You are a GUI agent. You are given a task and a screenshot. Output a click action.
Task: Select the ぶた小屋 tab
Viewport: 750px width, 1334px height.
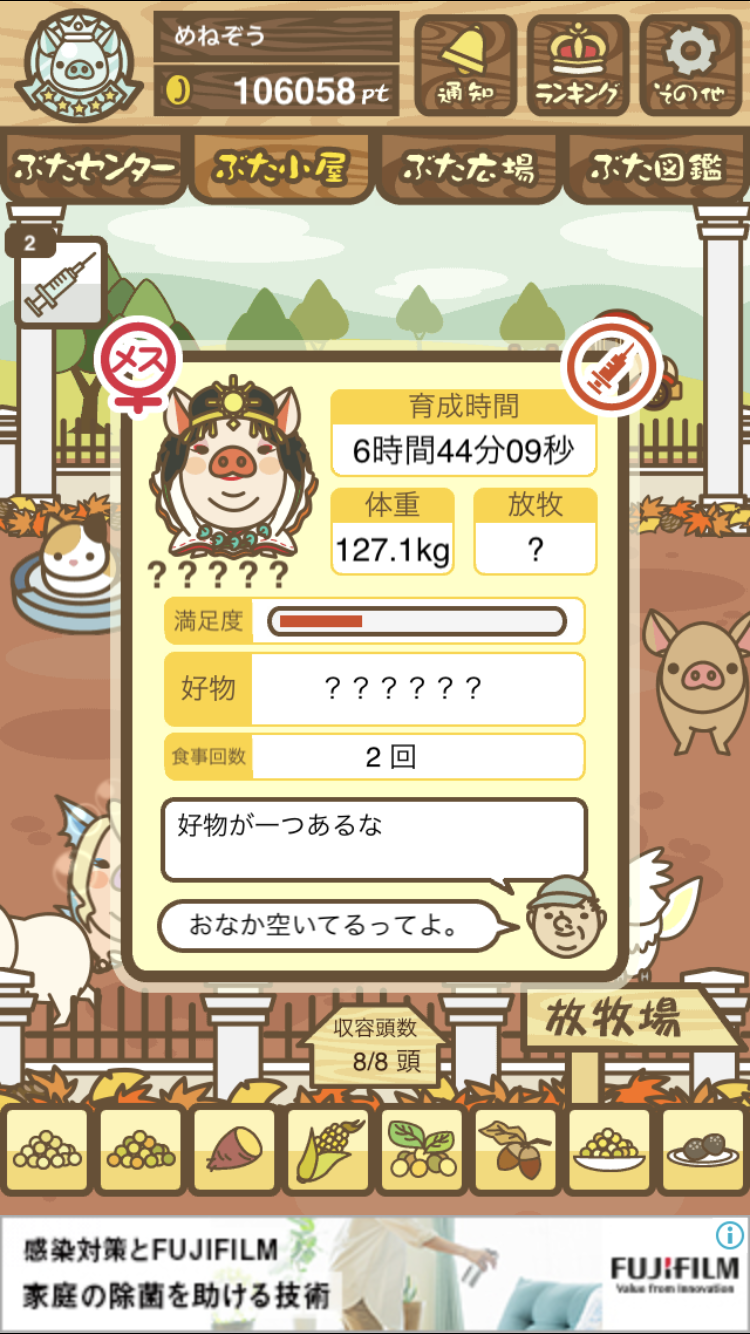pyautogui.click(x=281, y=168)
